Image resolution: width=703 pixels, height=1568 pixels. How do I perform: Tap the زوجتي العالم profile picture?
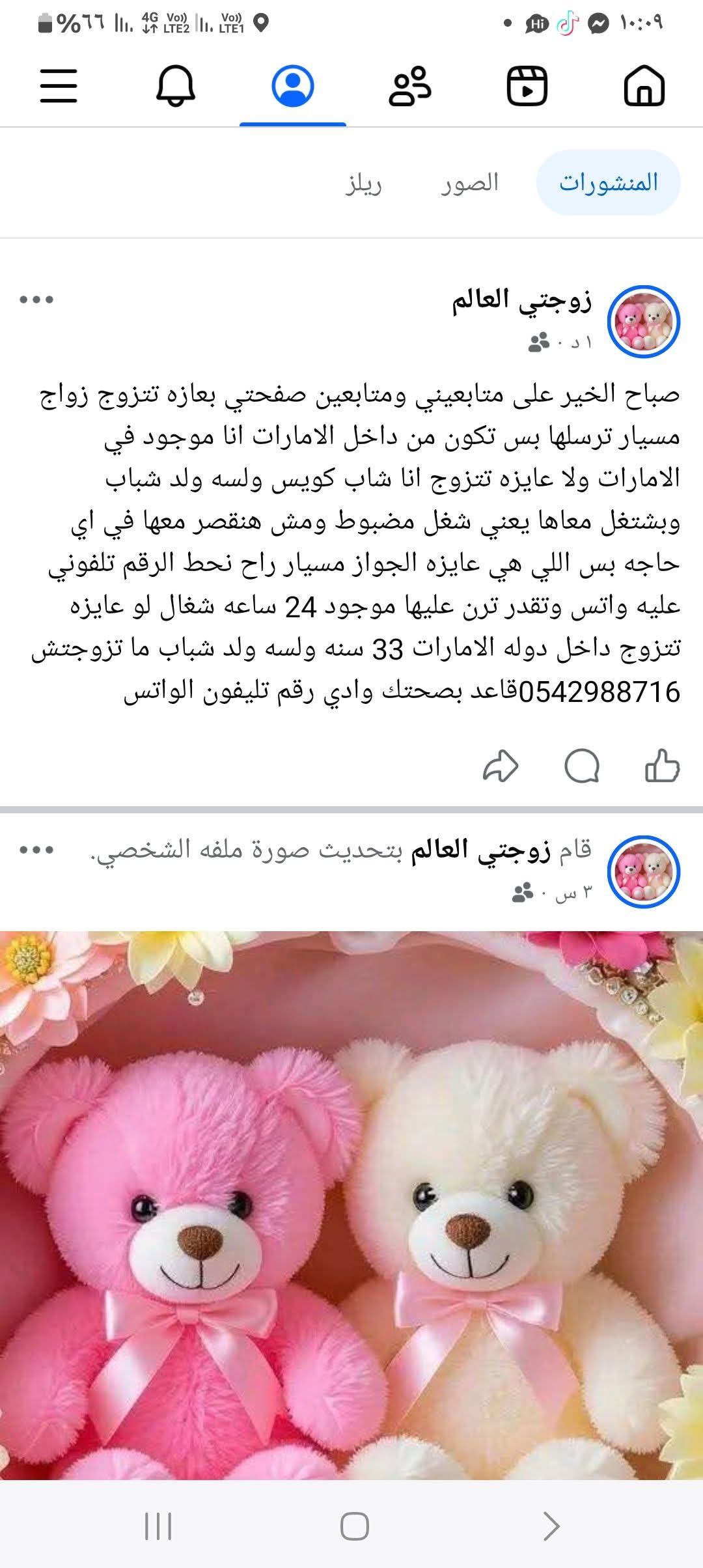[x=643, y=319]
